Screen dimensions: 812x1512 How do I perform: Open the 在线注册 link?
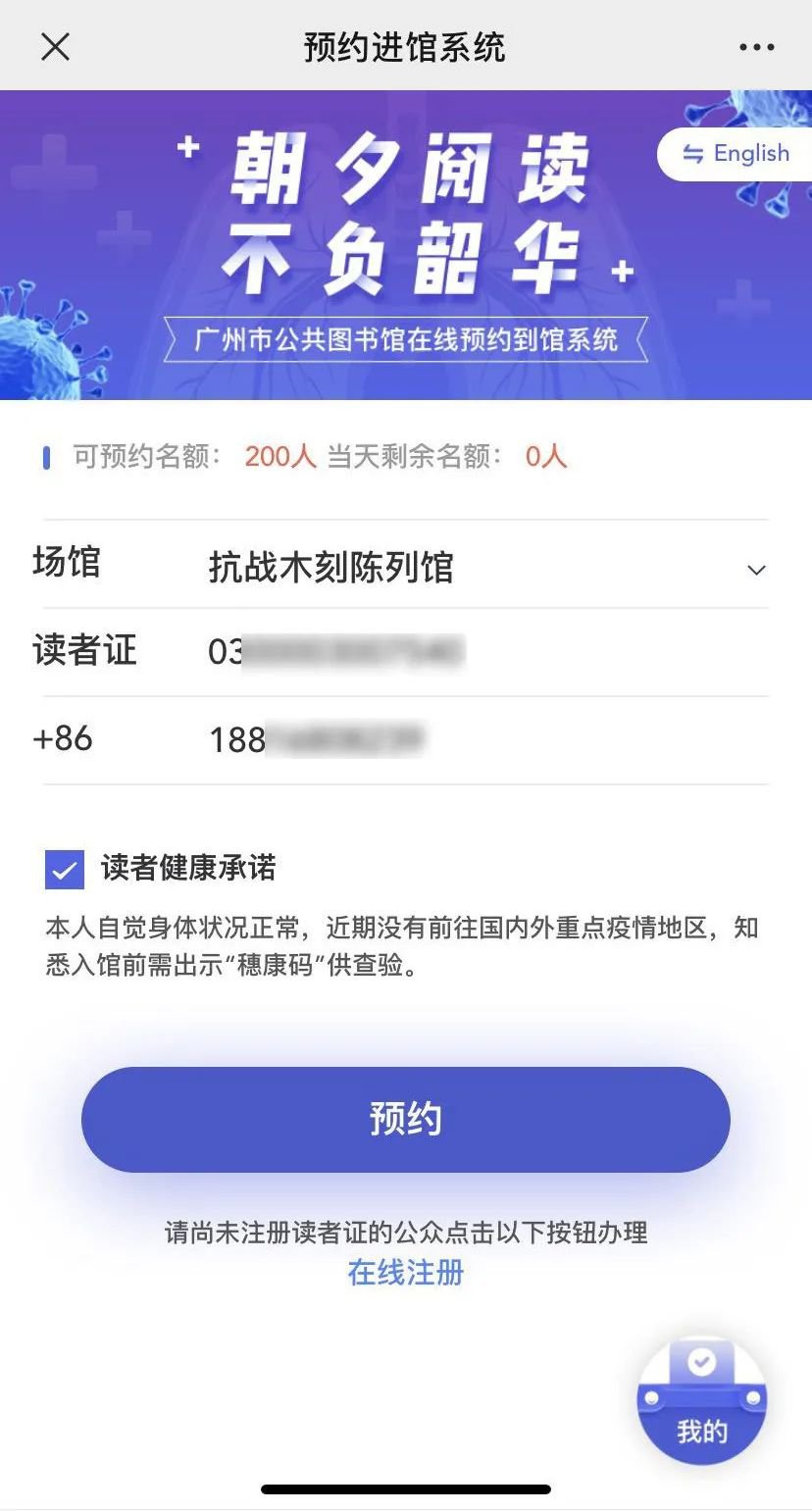[405, 1273]
